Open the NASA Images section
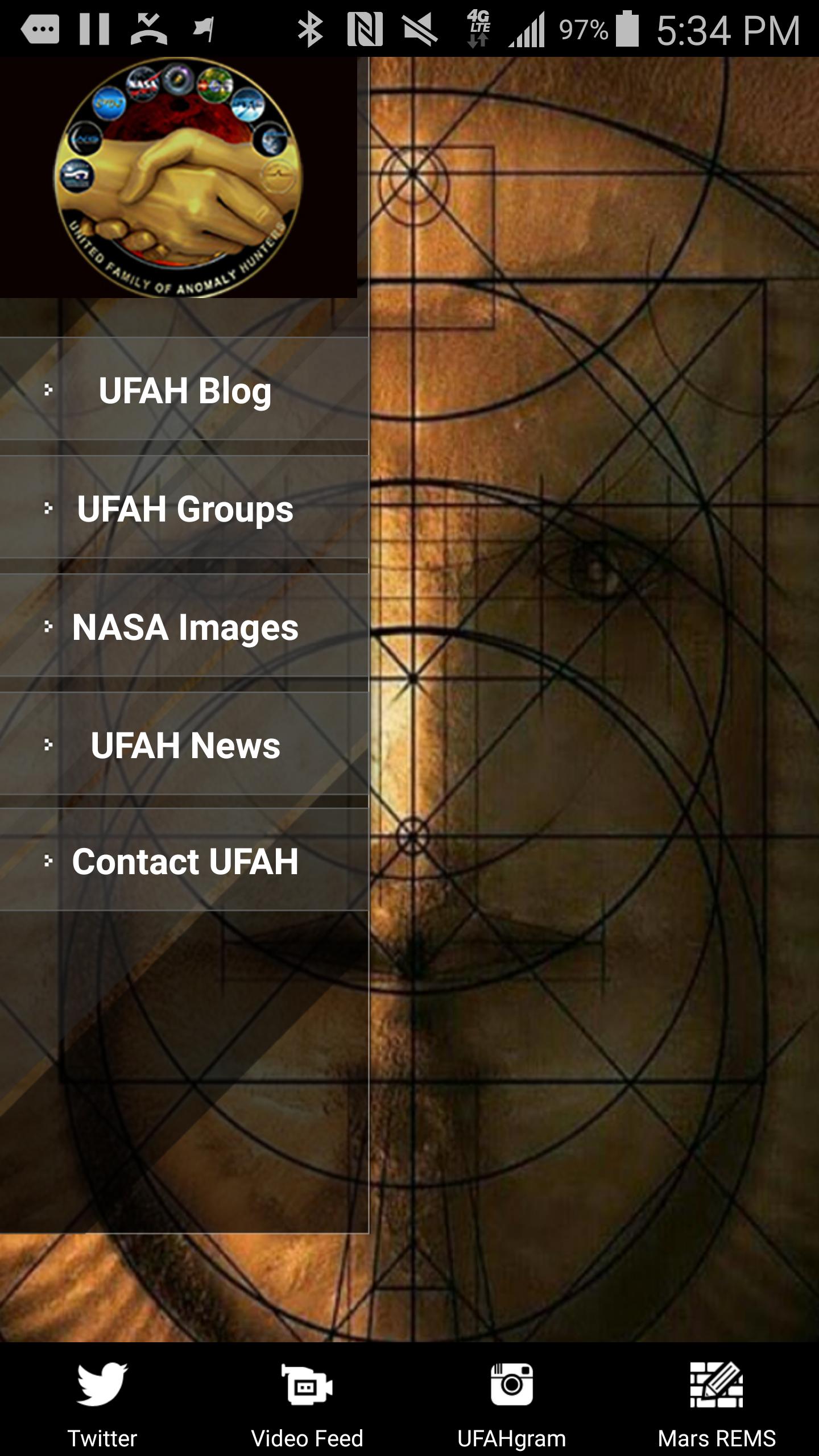Image resolution: width=819 pixels, height=1456 pixels. 185,628
